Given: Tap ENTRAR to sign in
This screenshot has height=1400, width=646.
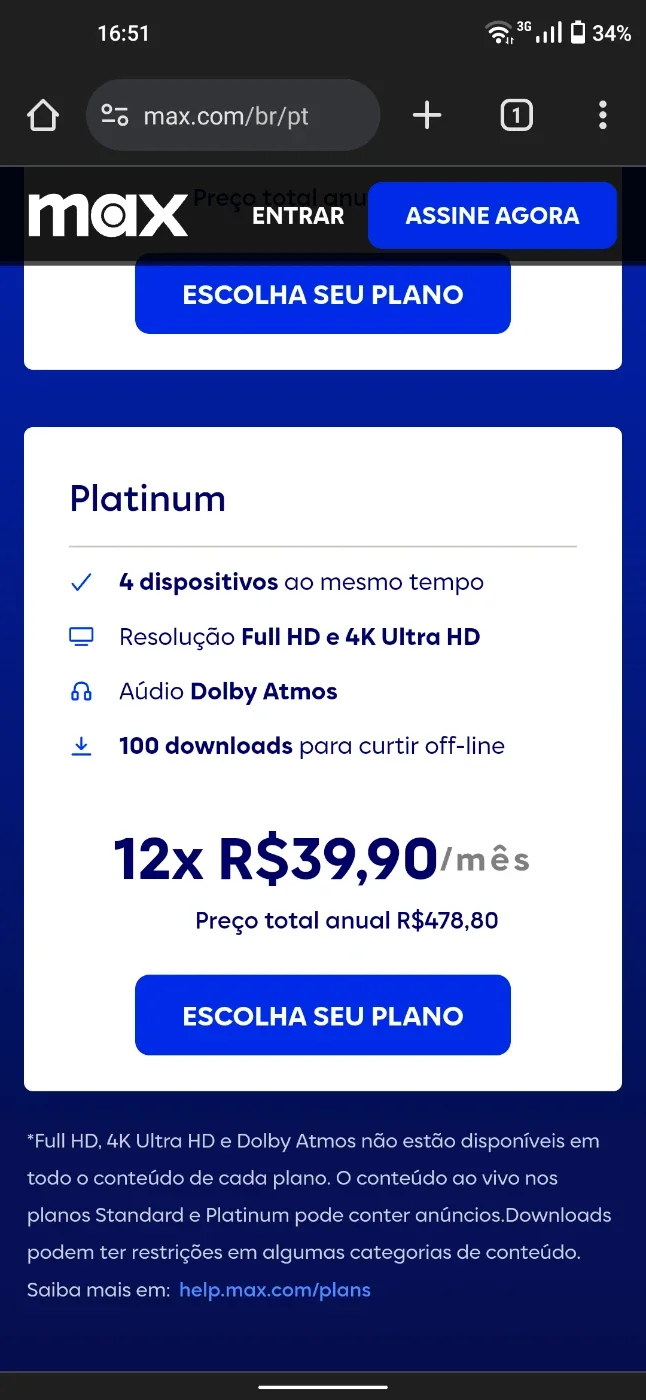Looking at the screenshot, I should pyautogui.click(x=298, y=216).
